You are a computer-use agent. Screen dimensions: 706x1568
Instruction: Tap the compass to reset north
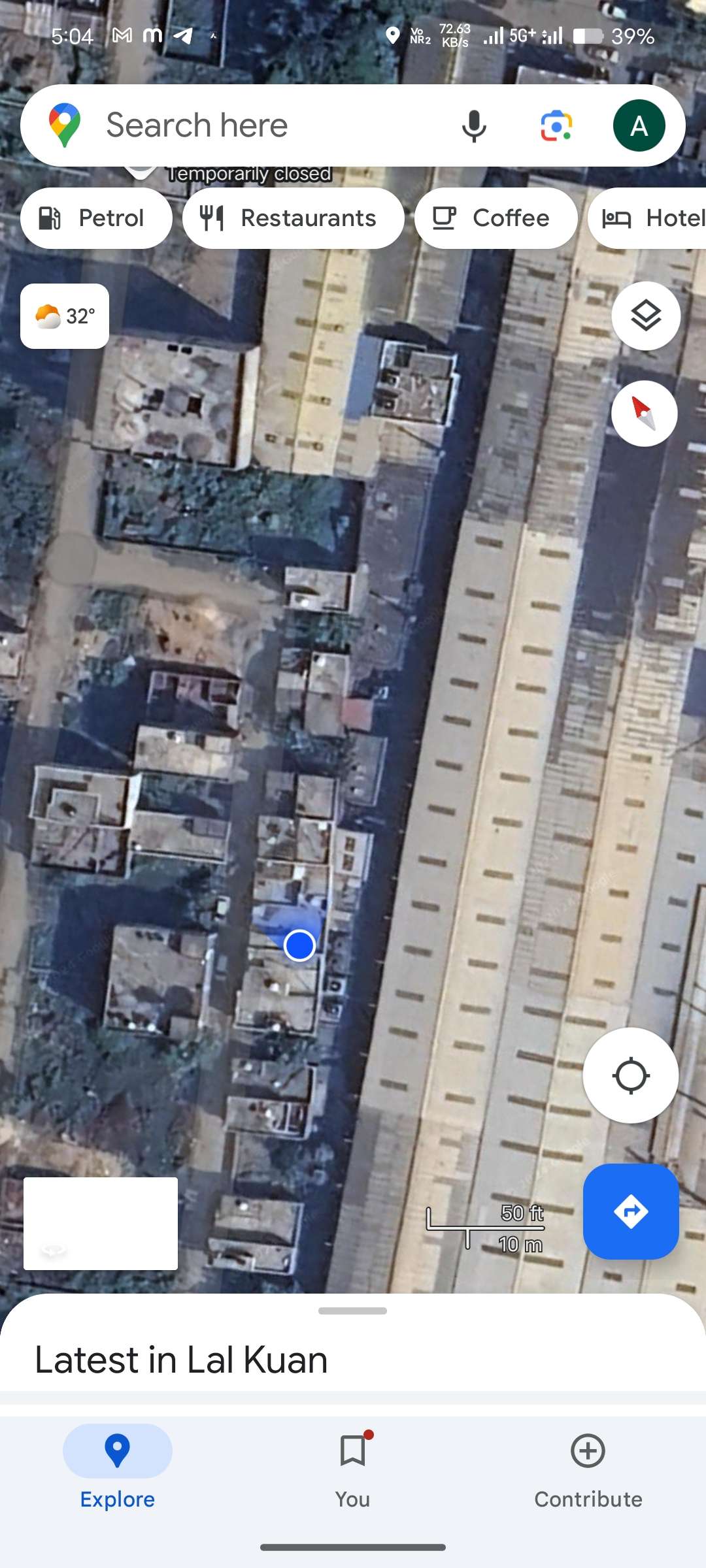point(645,414)
